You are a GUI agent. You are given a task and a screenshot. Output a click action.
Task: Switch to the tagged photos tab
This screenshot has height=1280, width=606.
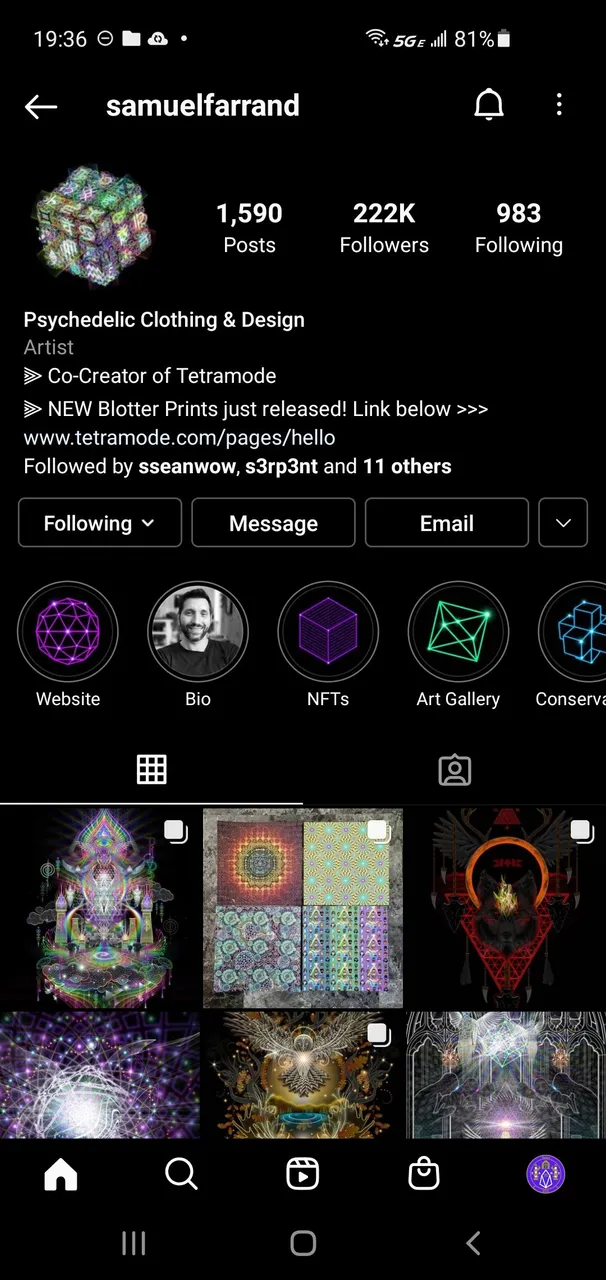click(x=454, y=770)
